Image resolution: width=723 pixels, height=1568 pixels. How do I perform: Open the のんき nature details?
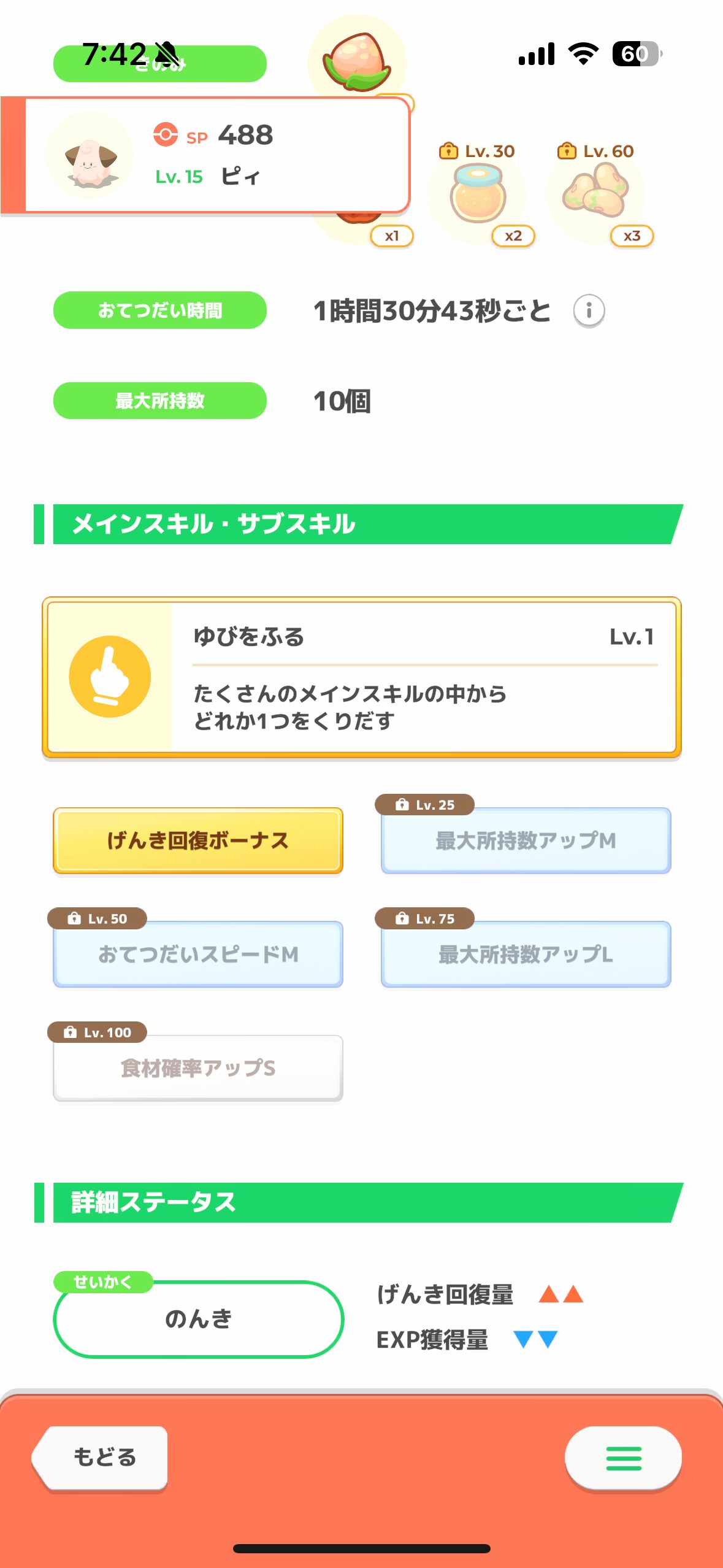click(x=198, y=1319)
